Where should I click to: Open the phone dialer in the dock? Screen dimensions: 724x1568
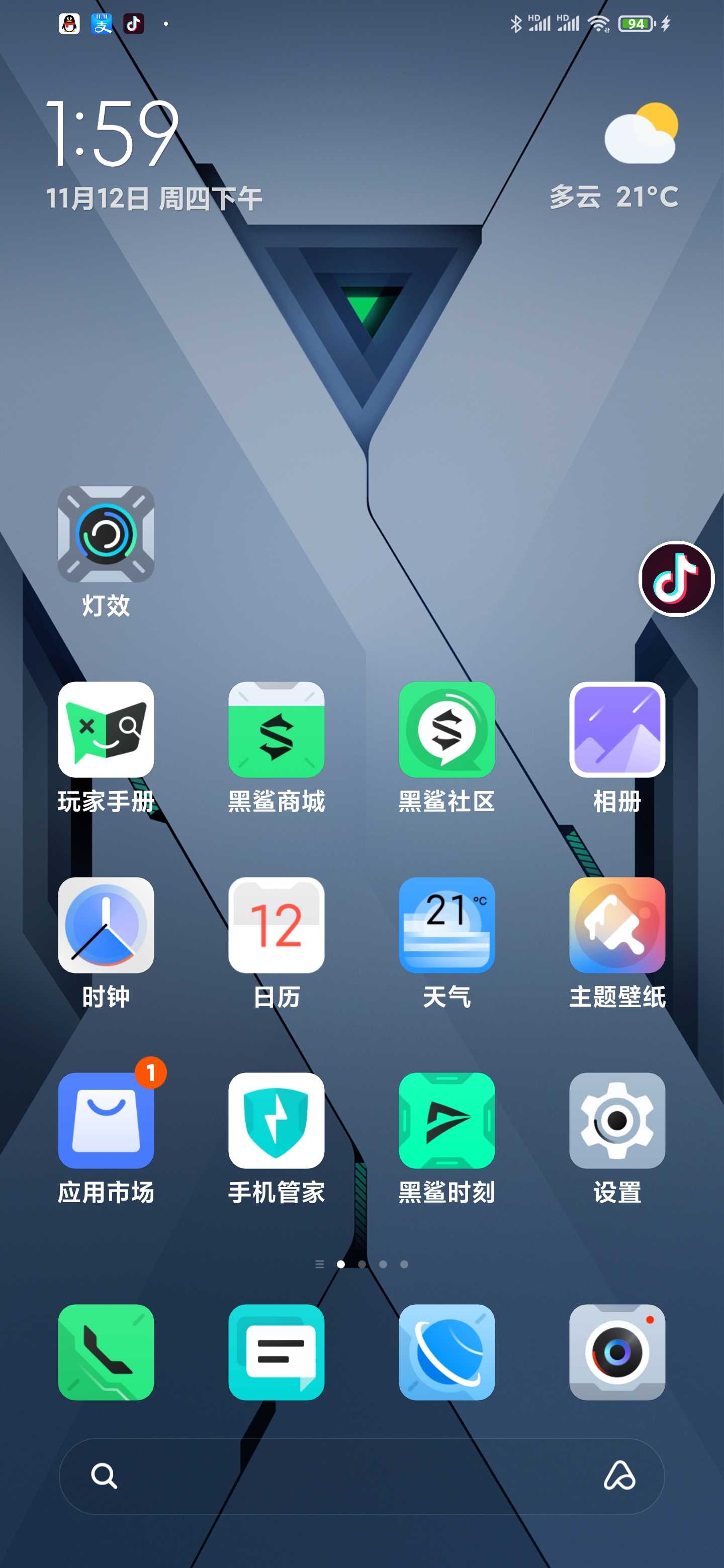tap(106, 1352)
